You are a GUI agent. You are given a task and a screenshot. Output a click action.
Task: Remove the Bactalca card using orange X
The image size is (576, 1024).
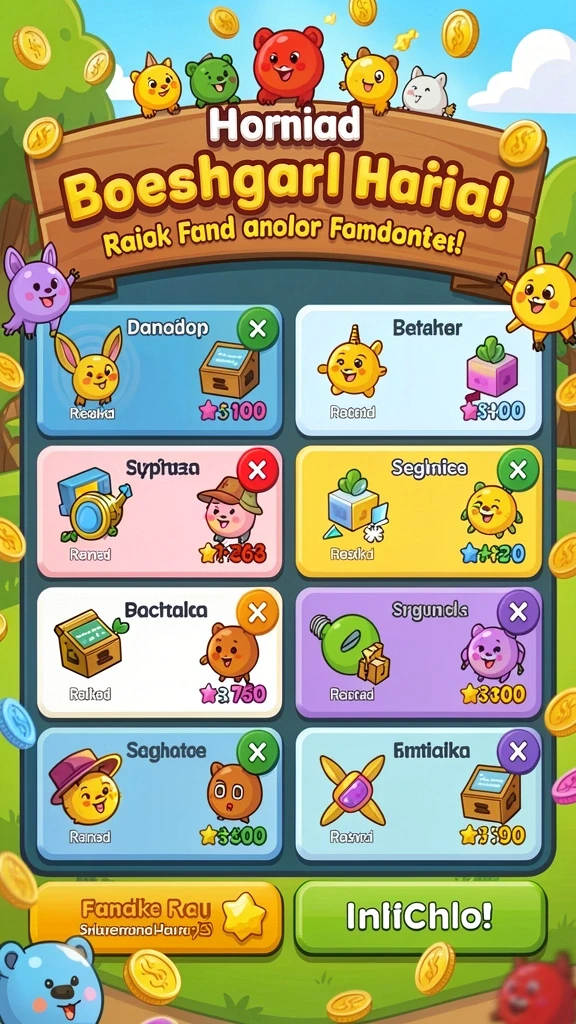click(257, 612)
